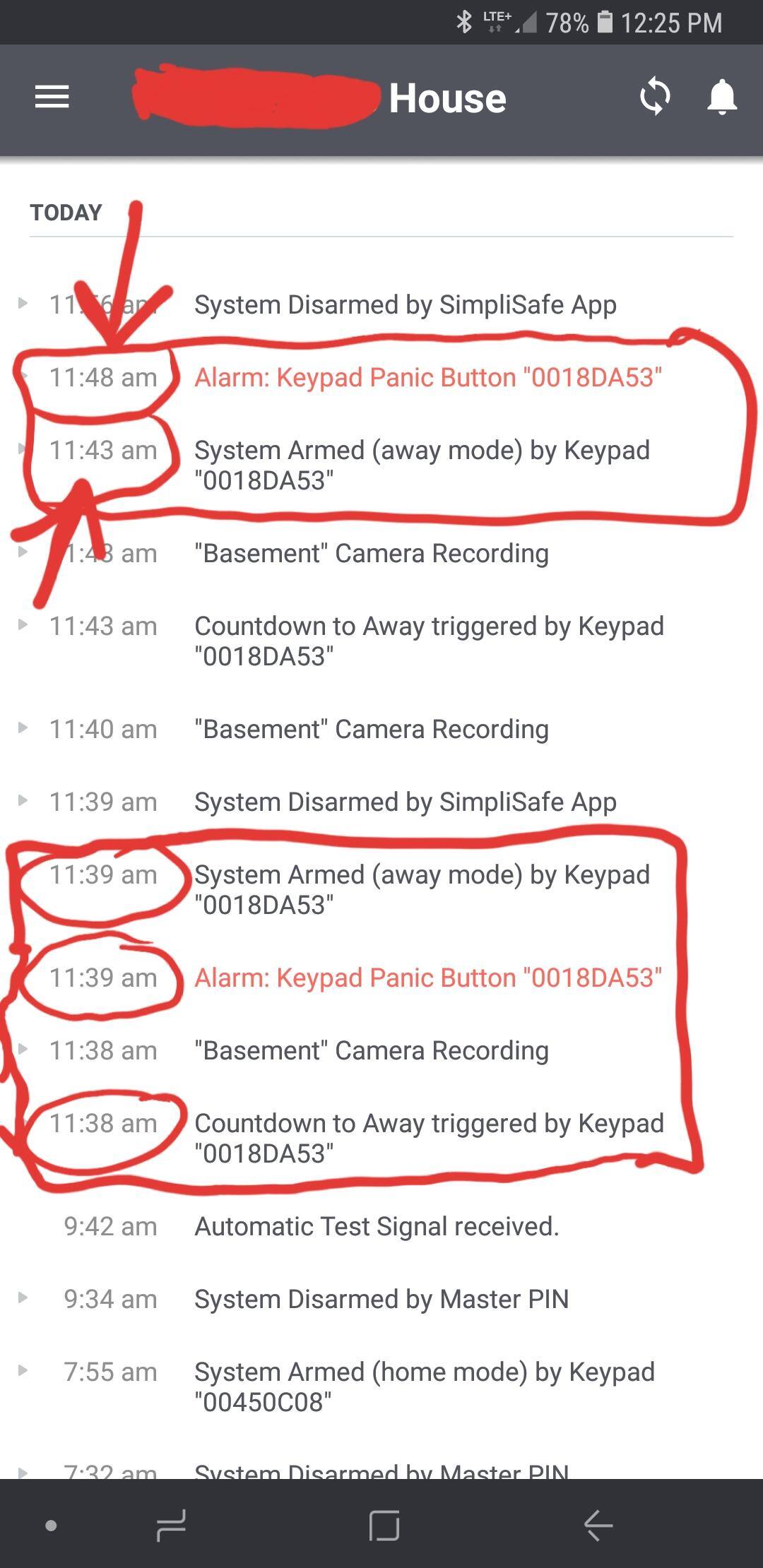
Task: Refresh the event timeline
Action: click(x=655, y=96)
